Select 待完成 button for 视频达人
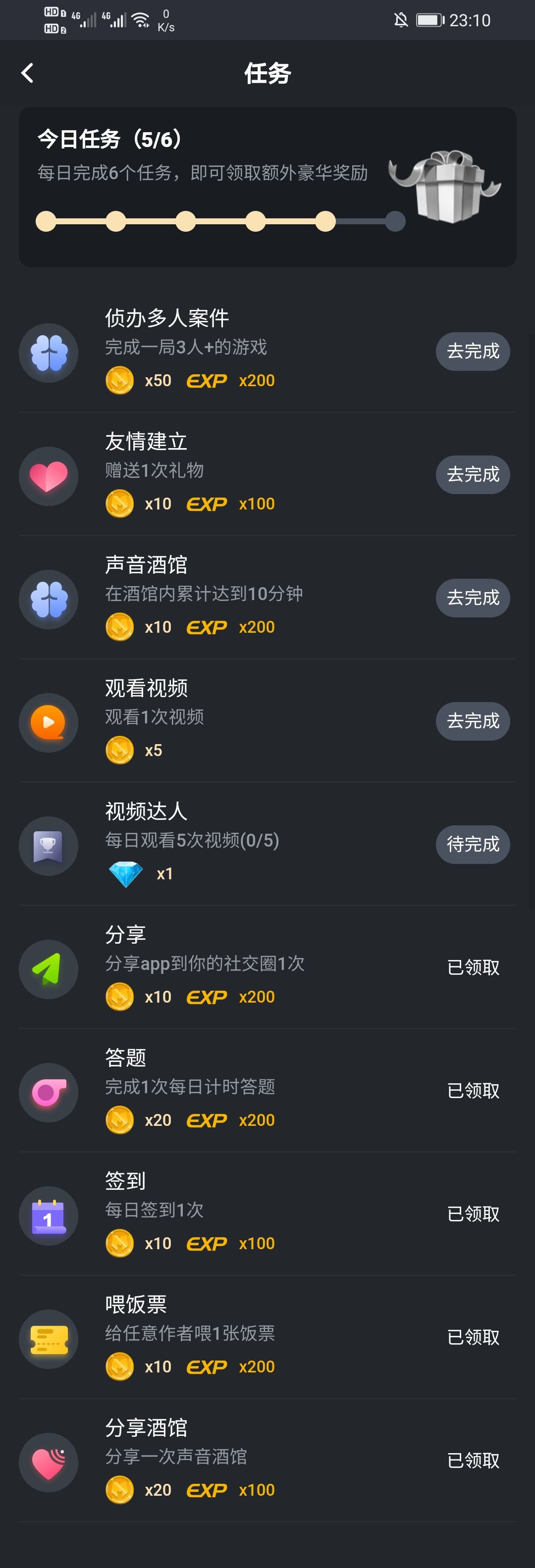The height and width of the screenshot is (1568, 535). point(473,844)
